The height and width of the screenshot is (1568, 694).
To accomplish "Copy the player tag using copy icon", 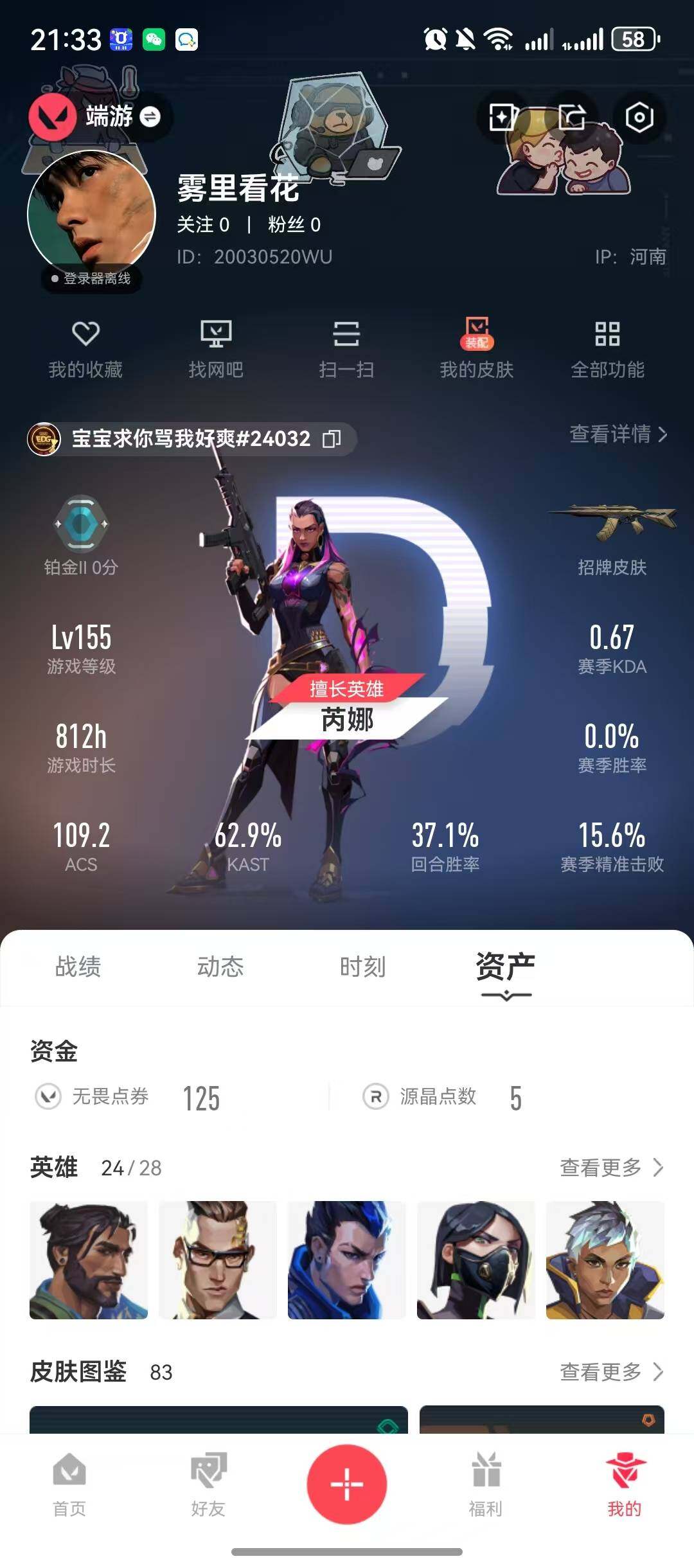I will tap(333, 439).
